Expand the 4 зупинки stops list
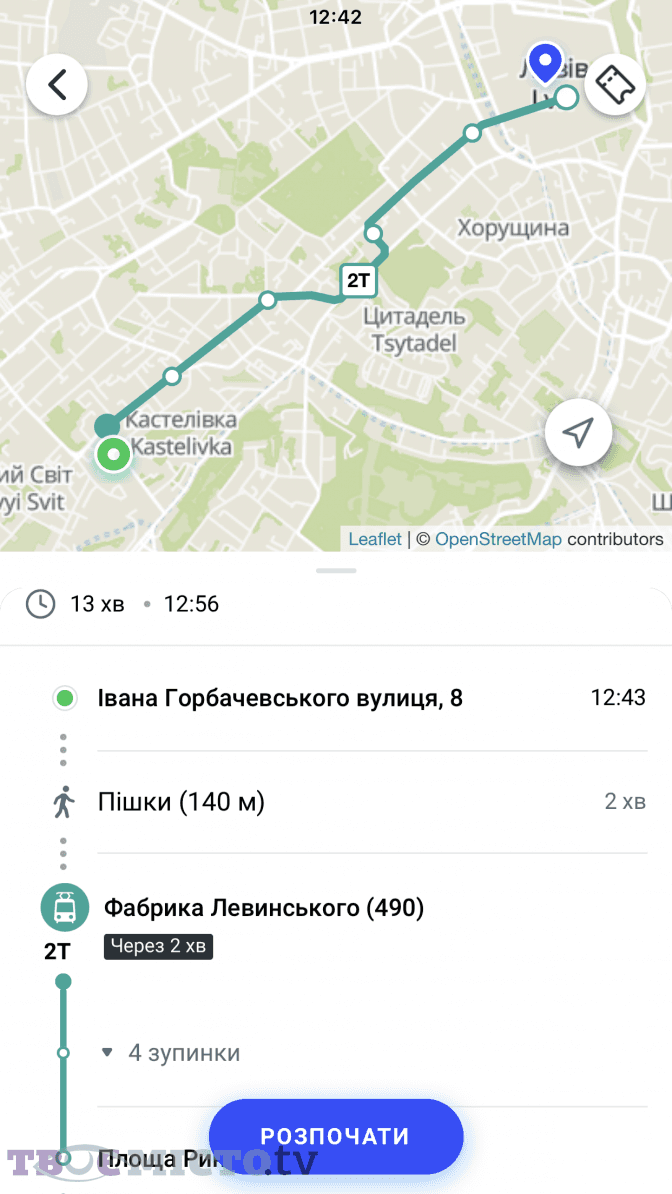This screenshot has height=1194, width=672. (x=172, y=1053)
